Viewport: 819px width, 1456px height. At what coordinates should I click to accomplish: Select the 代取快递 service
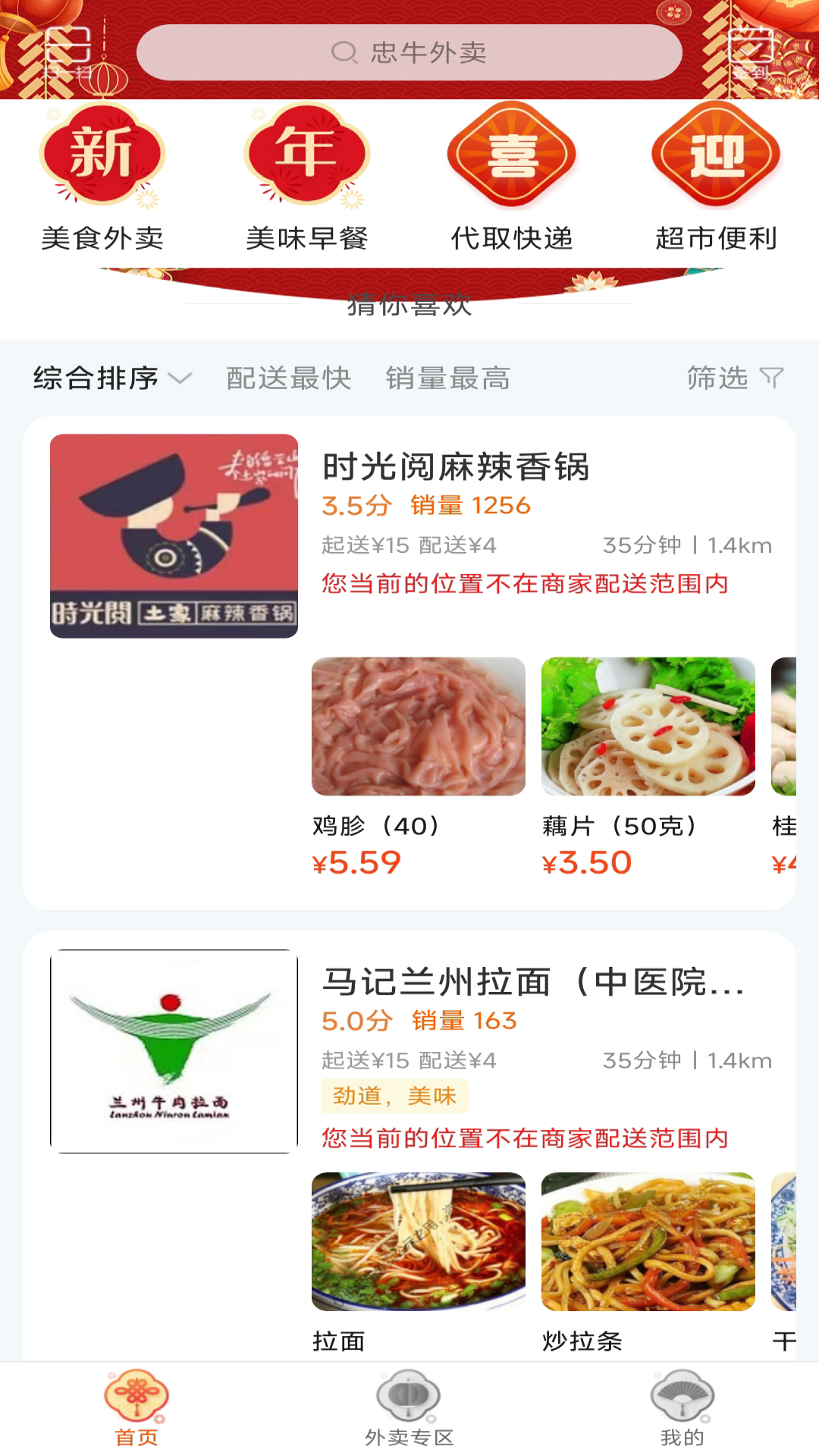[x=512, y=177]
